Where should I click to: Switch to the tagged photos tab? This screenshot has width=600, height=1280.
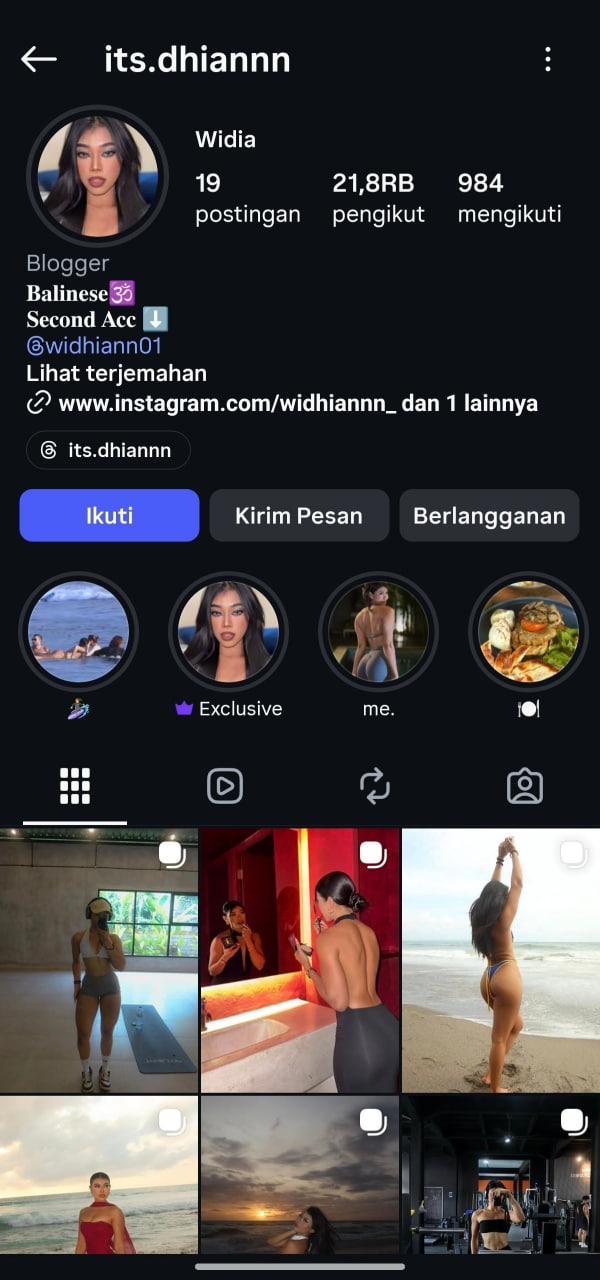coord(524,787)
